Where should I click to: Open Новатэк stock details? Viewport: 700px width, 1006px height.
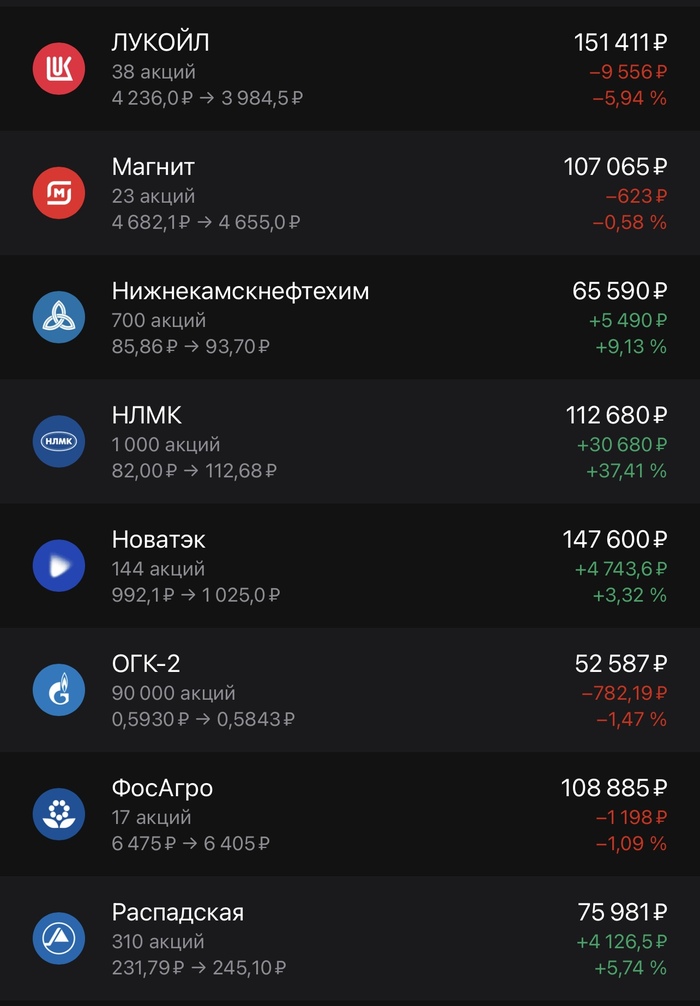350,566
